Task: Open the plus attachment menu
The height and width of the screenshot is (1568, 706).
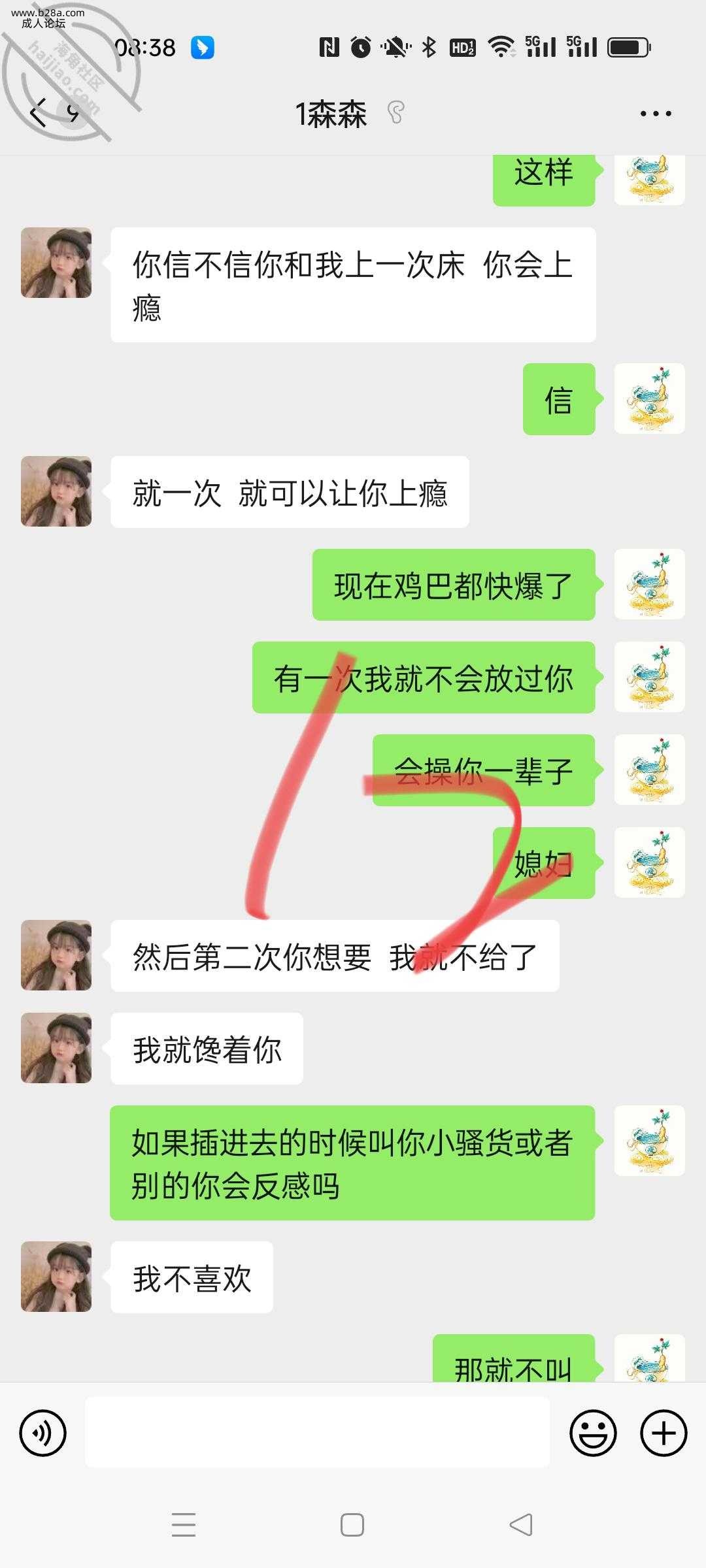Action: pyautogui.click(x=663, y=1433)
